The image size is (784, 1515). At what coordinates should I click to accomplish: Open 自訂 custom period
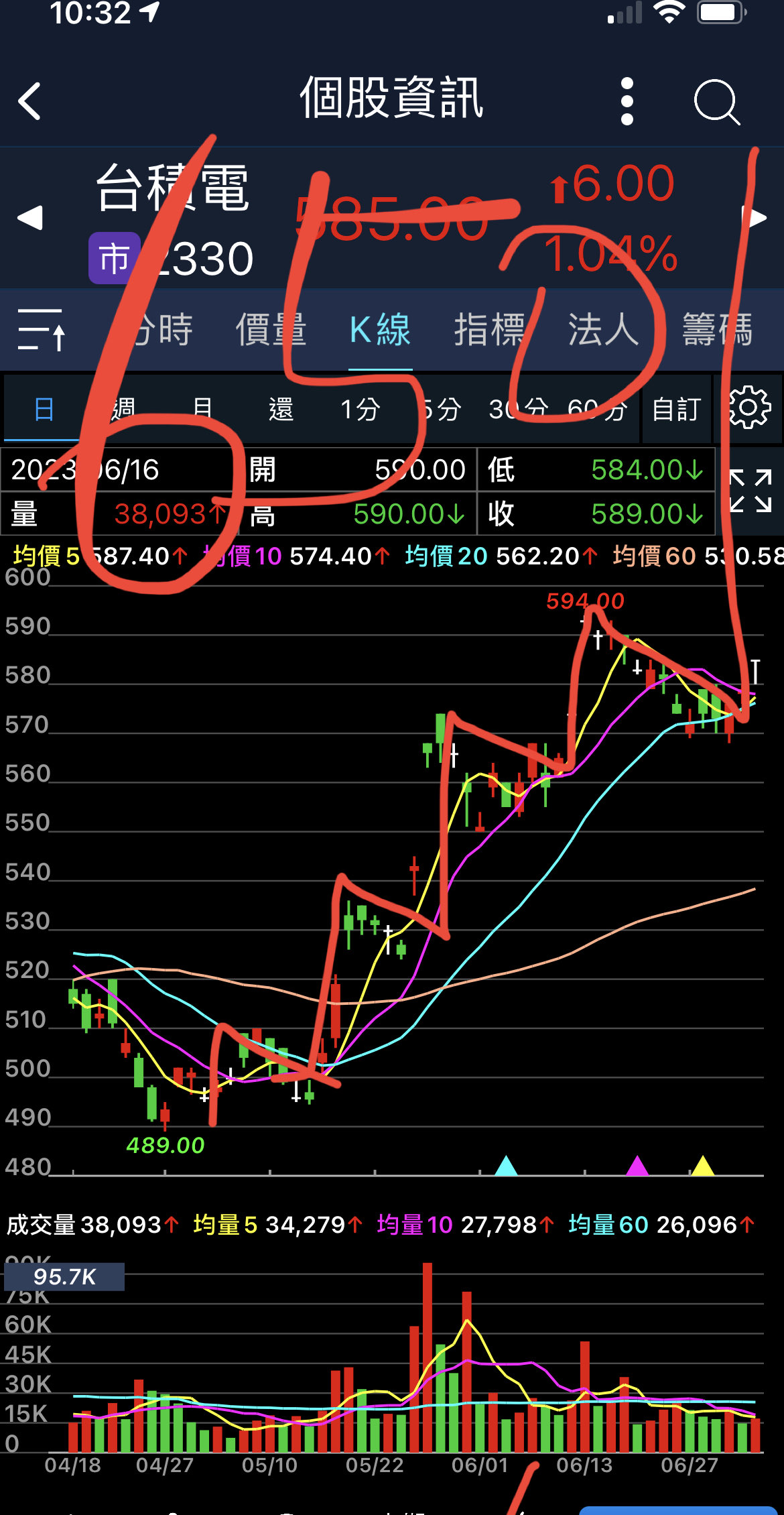[x=677, y=409]
